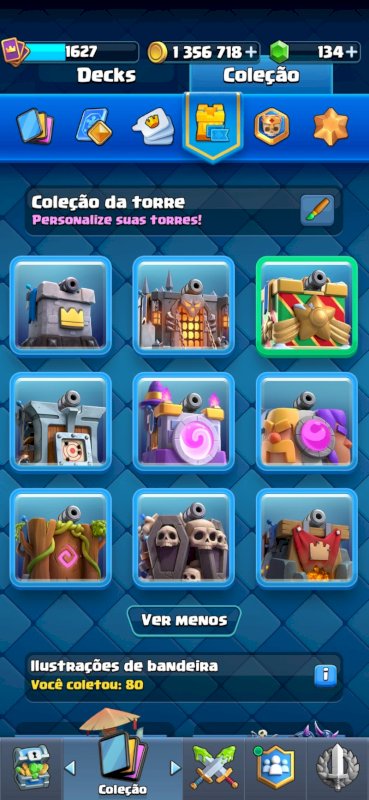Select the skull coffin tower skin
The height and width of the screenshot is (800, 369).
tap(184, 538)
